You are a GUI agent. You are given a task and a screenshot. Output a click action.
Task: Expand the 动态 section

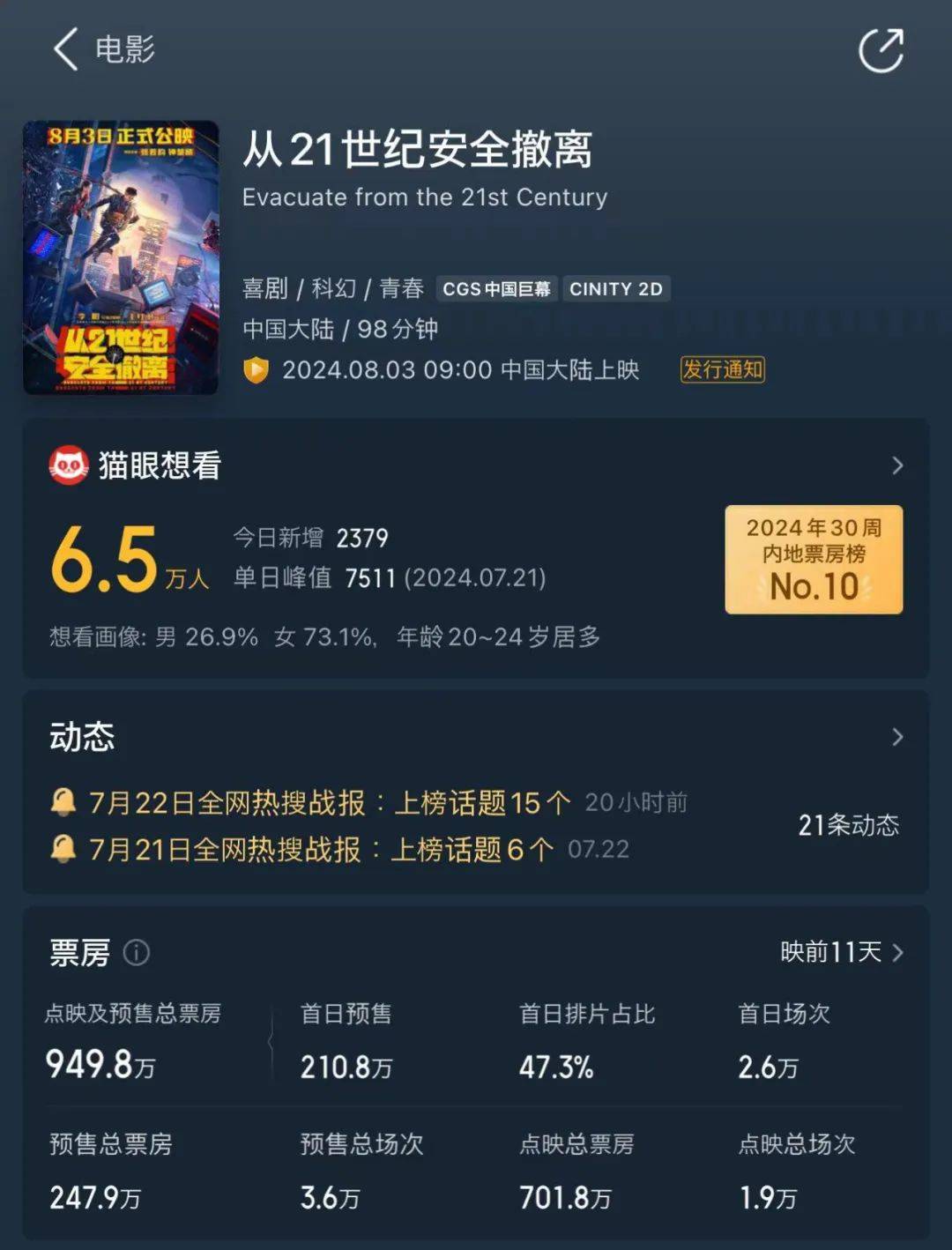(x=897, y=737)
